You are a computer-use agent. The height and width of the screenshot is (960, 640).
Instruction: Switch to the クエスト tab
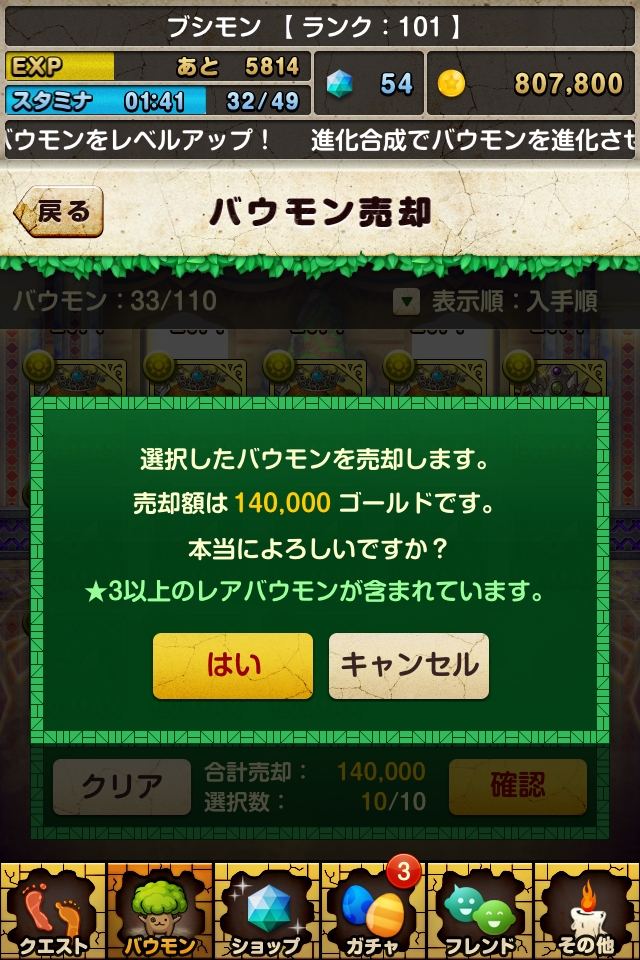pos(53,910)
